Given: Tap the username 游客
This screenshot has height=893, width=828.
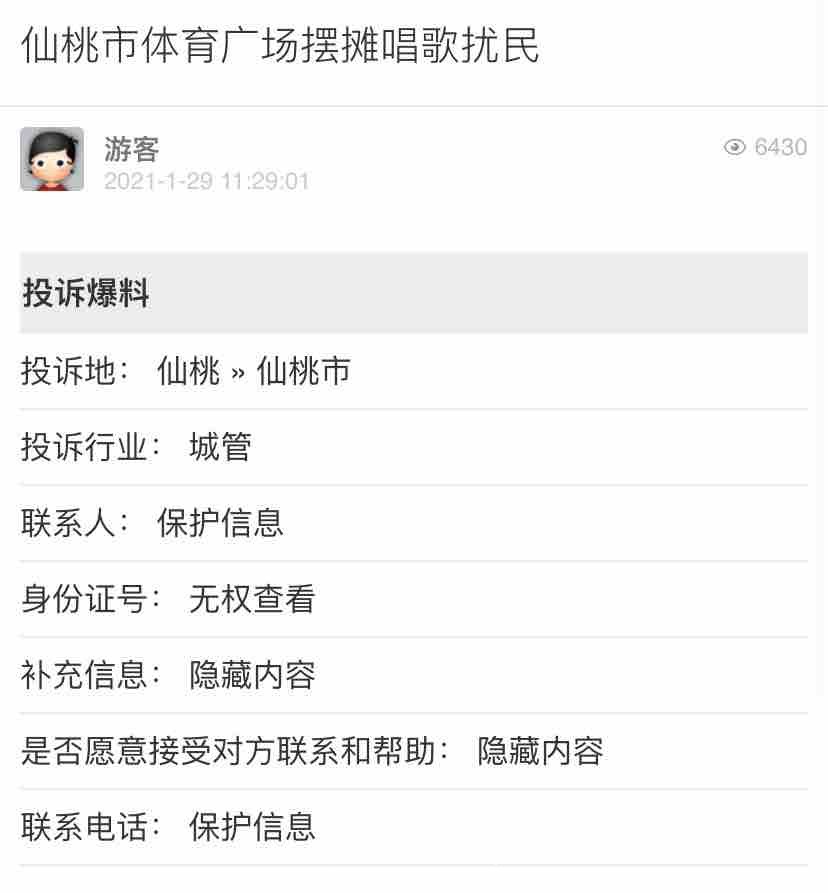Looking at the screenshot, I should (x=131, y=149).
